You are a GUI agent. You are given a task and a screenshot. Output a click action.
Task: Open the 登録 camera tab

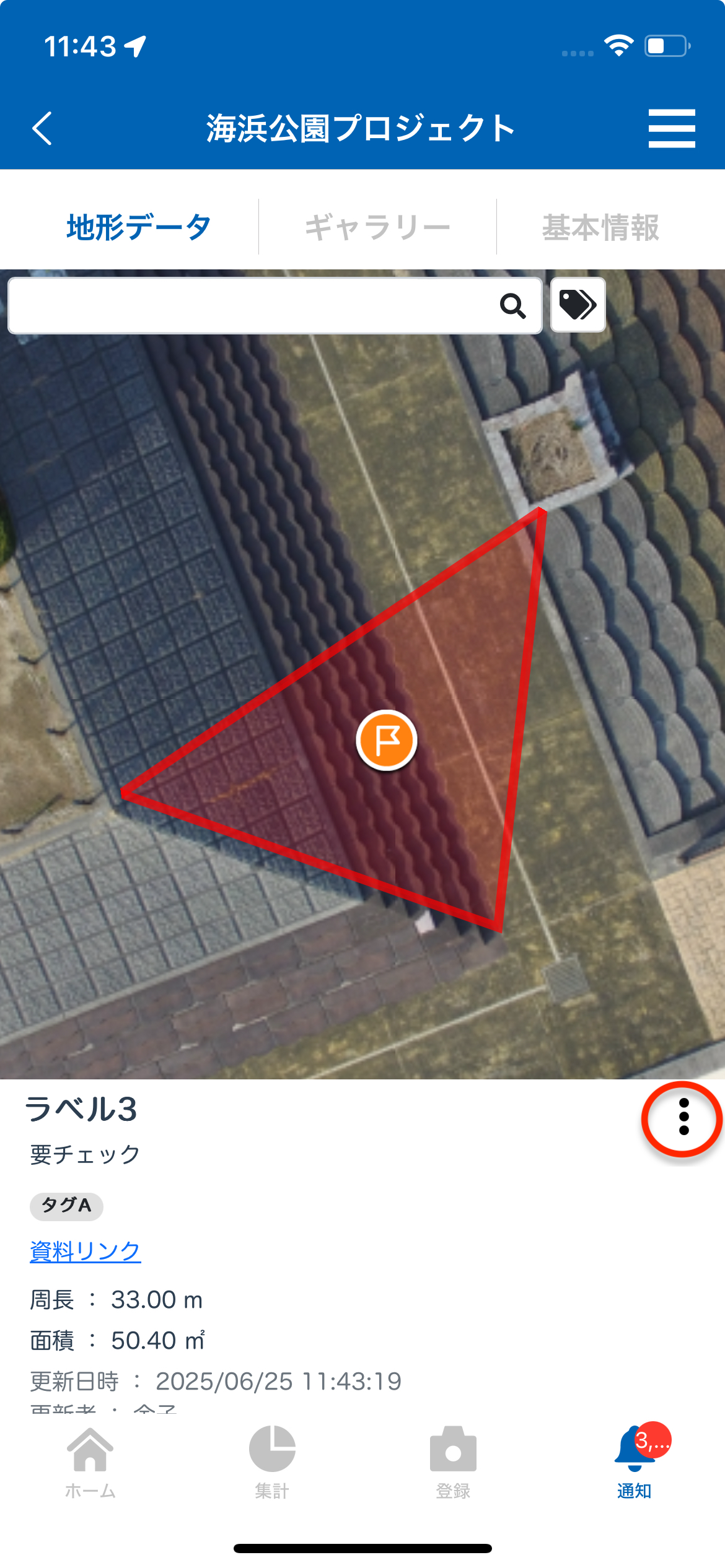tap(453, 1463)
